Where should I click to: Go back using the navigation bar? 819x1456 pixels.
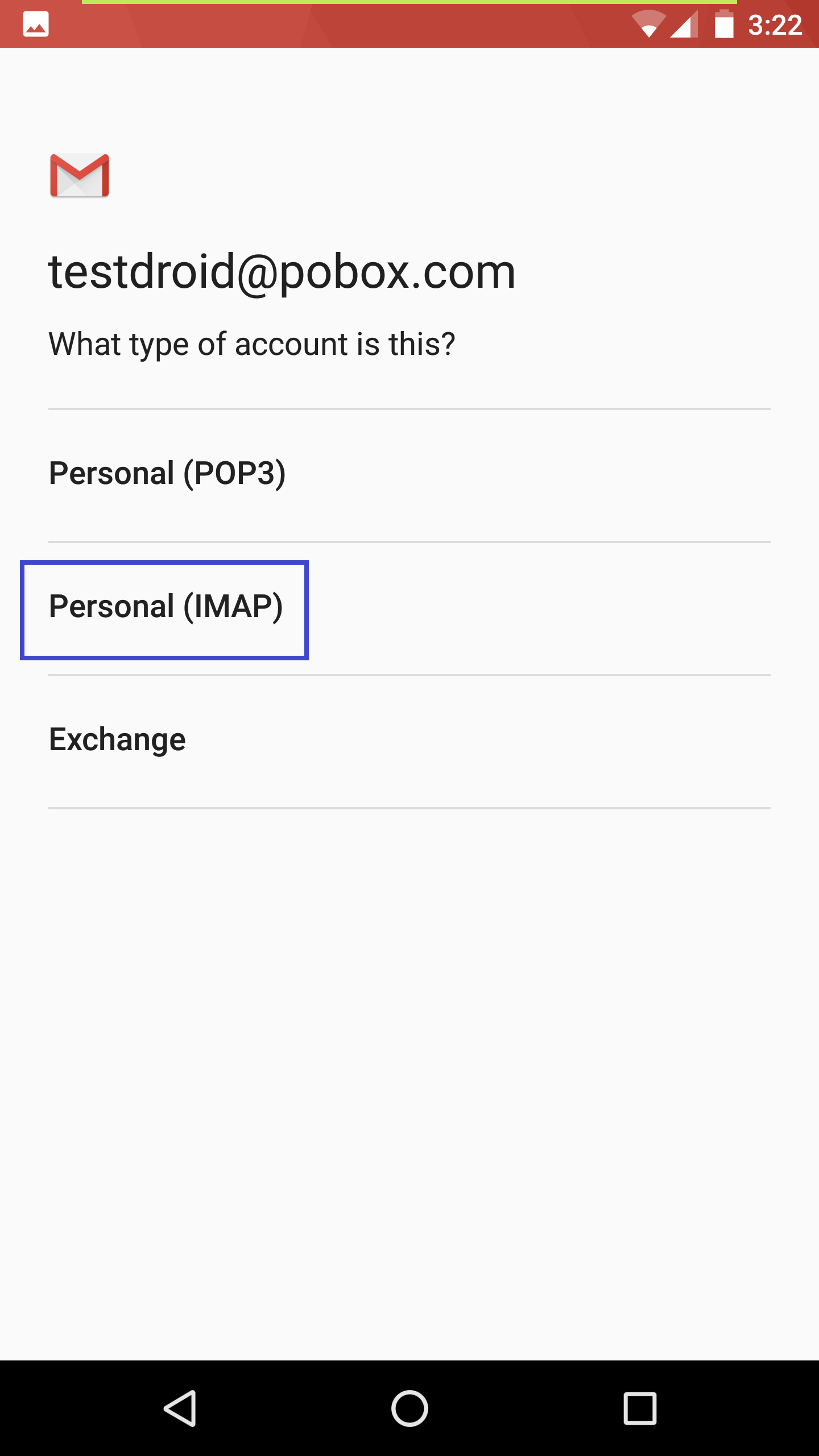180,1408
